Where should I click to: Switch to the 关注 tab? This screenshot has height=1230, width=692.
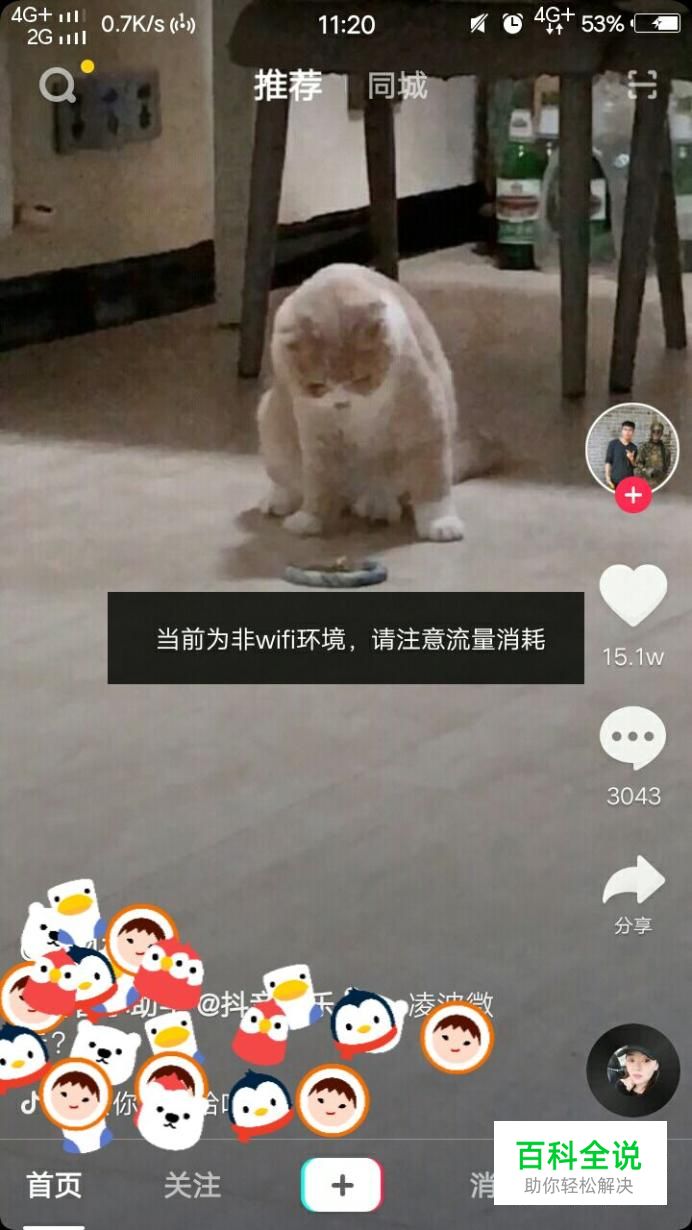tap(192, 1186)
